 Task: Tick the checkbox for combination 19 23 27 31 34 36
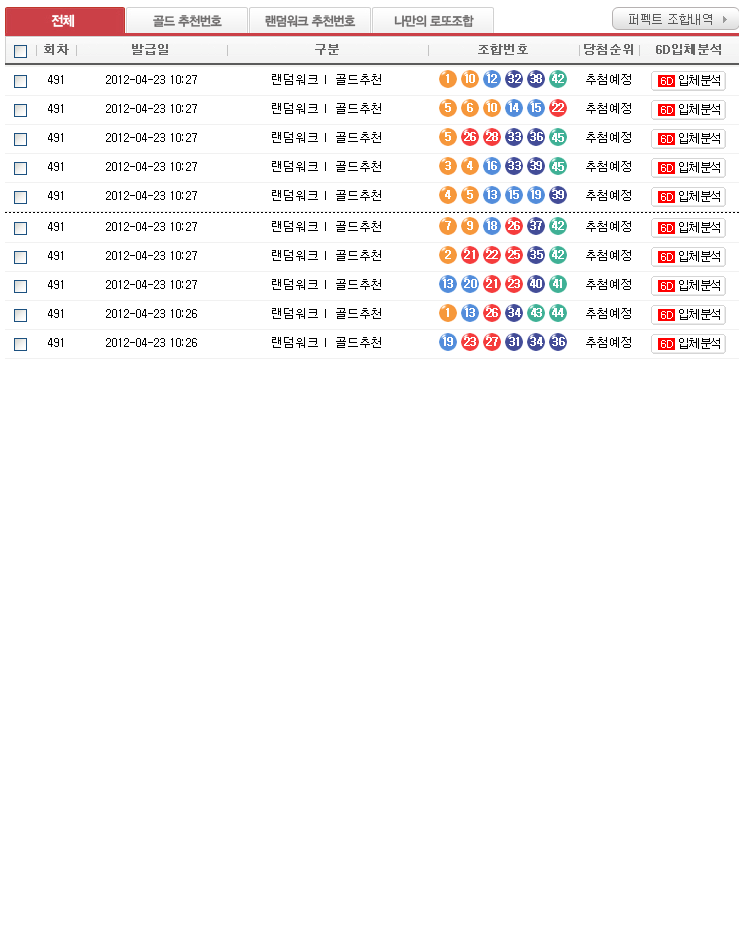tap(20, 345)
